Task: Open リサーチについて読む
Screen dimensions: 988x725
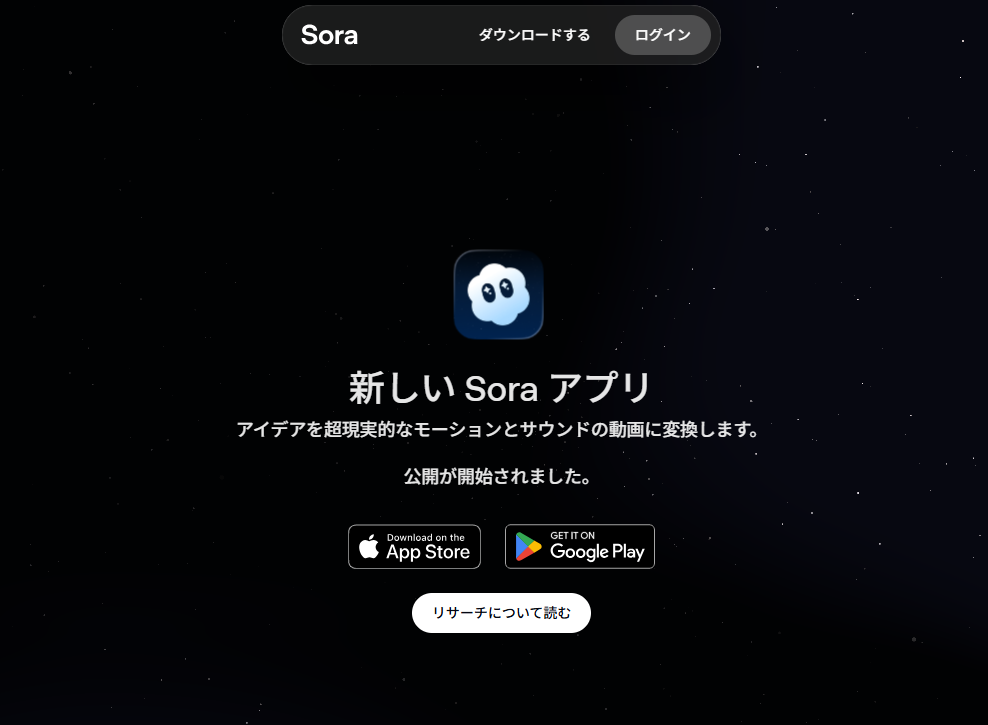Action: tap(501, 613)
